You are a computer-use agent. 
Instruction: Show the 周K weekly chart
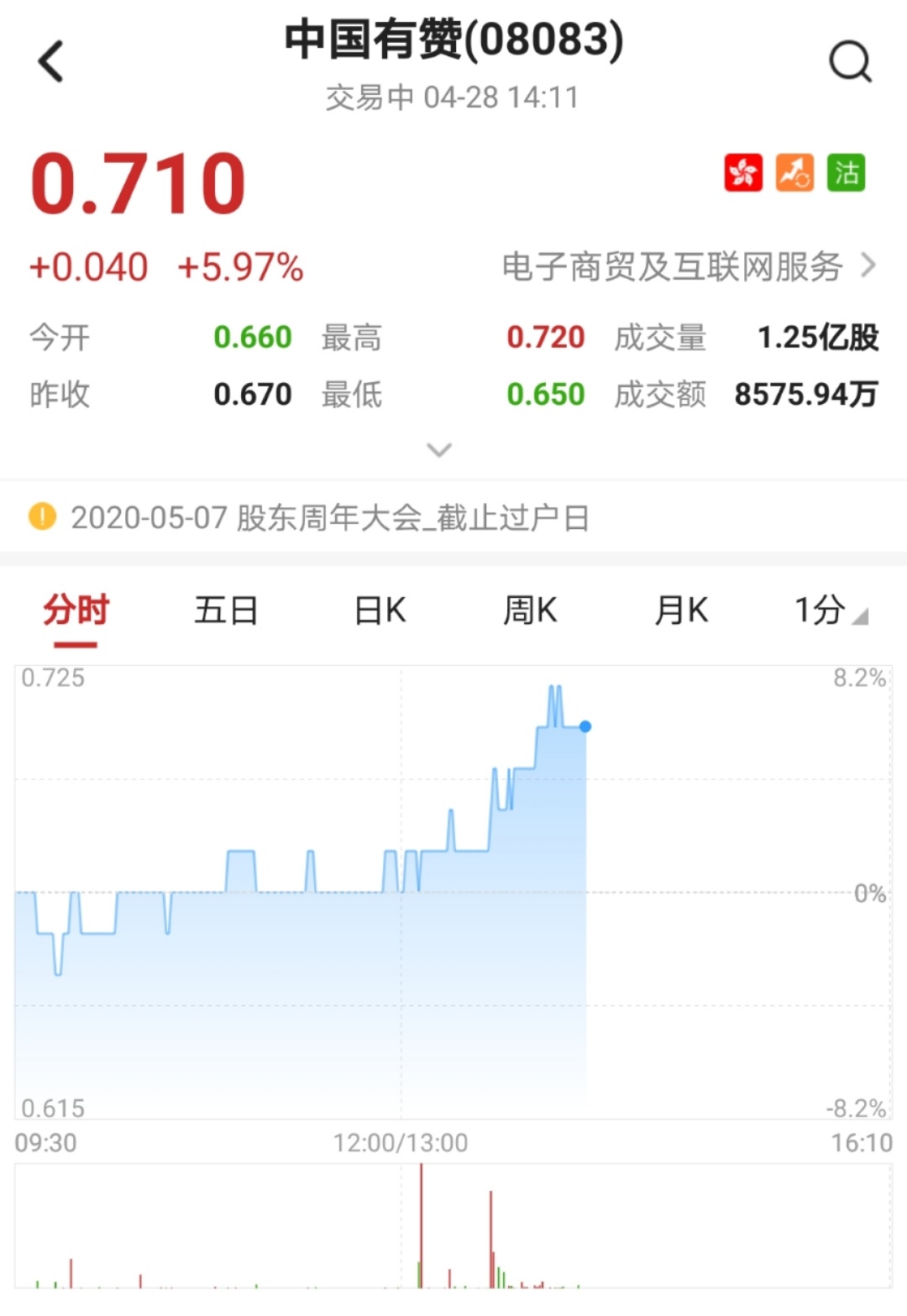[x=530, y=611]
